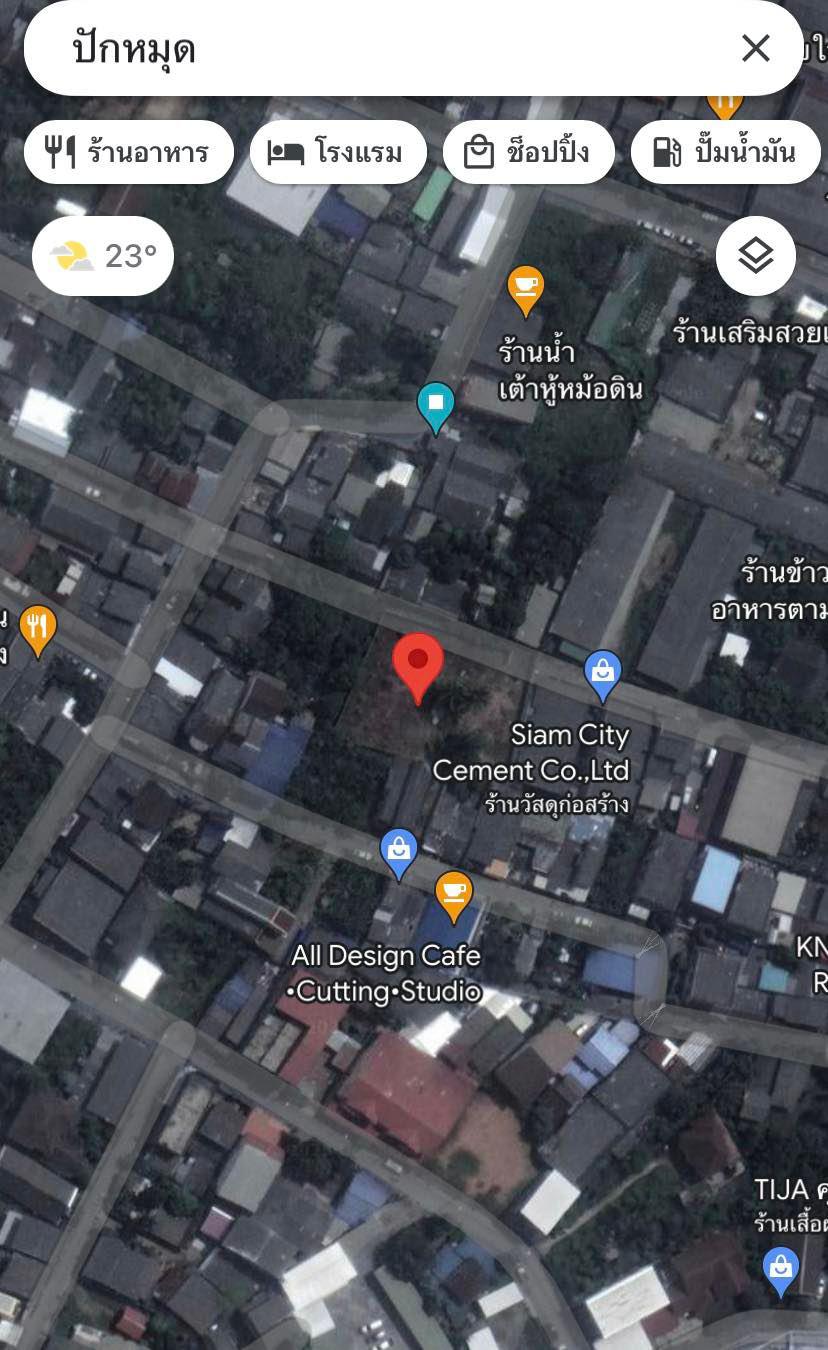The image size is (828, 1350).
Task: Select the ร้านอาหาร chip
Action: tap(129, 152)
